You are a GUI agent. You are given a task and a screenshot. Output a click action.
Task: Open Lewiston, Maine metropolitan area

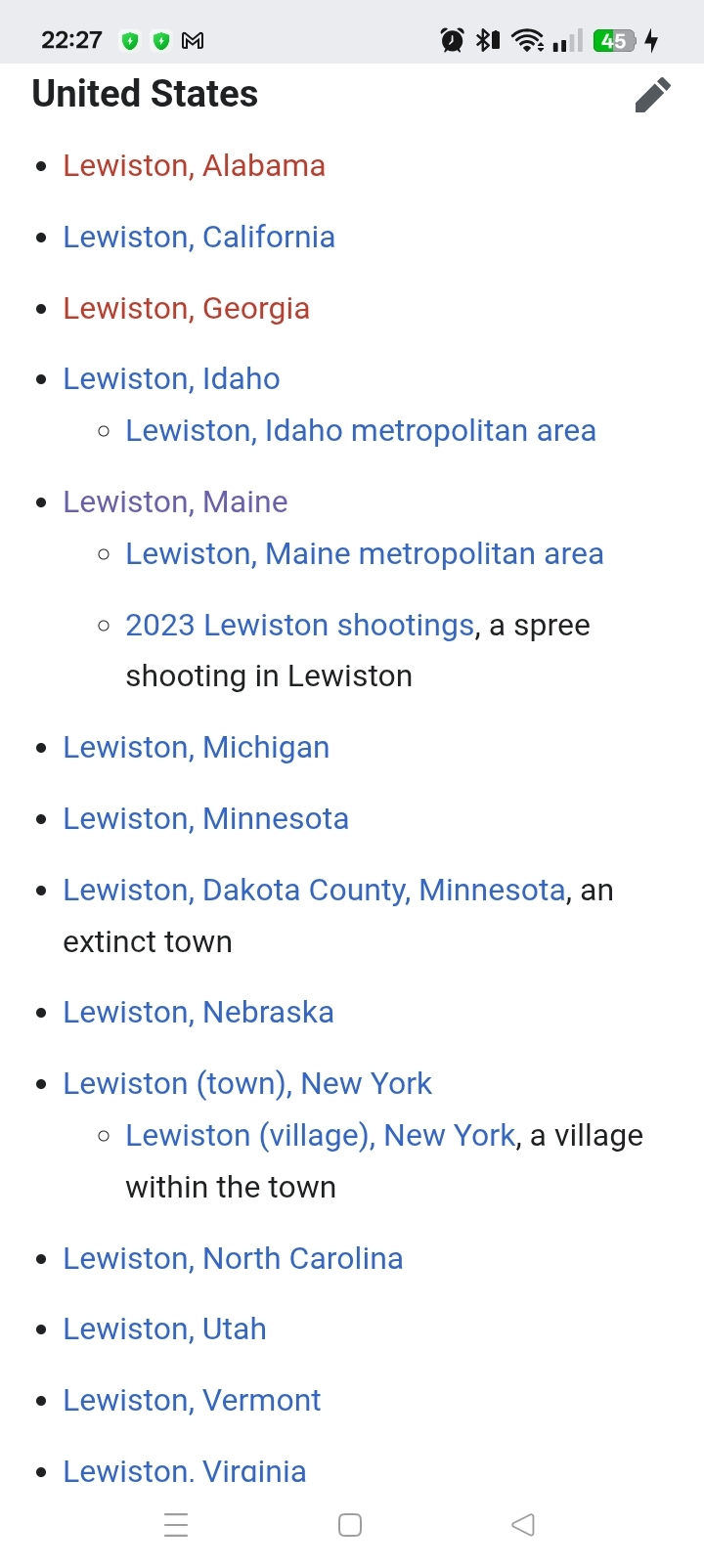coord(364,554)
